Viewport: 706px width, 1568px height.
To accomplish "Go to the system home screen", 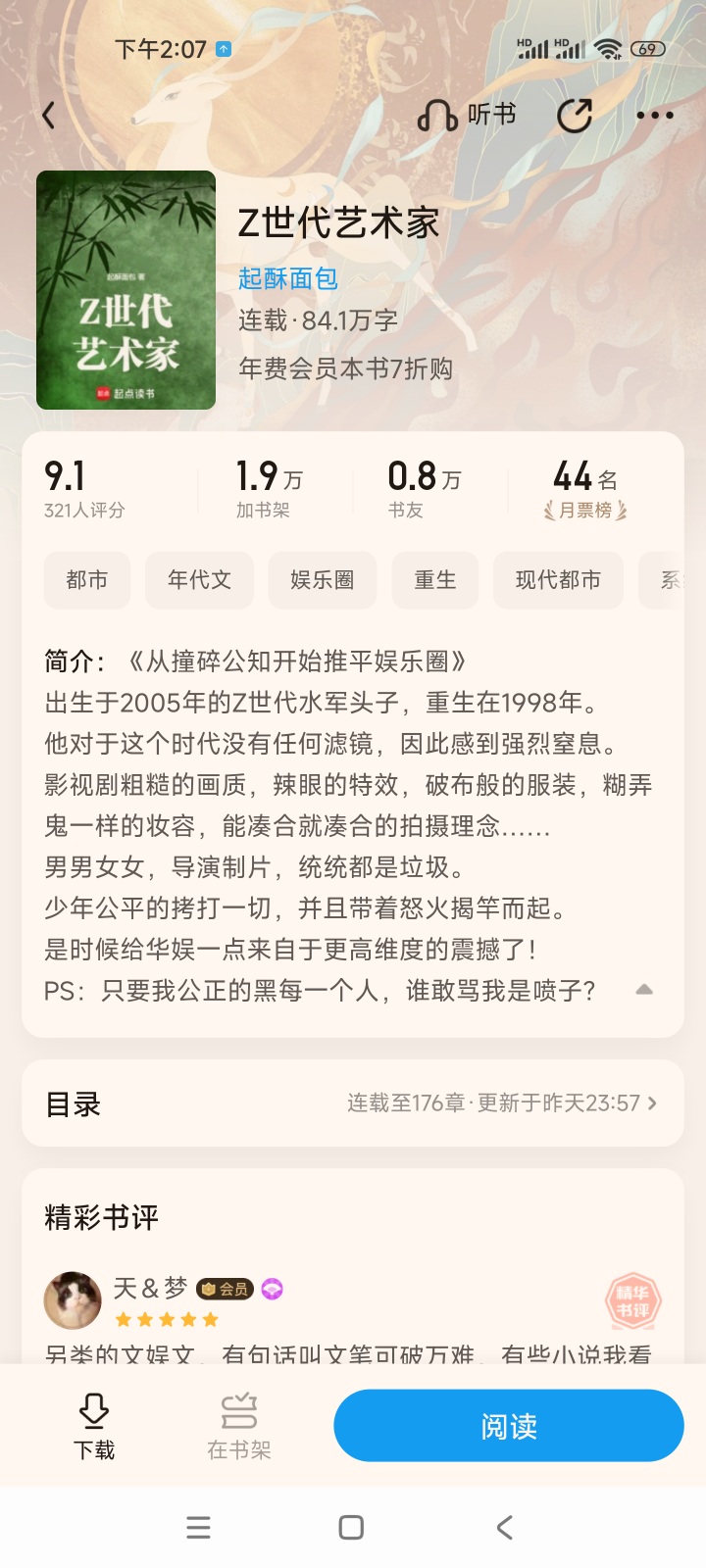I will pyautogui.click(x=351, y=1527).
